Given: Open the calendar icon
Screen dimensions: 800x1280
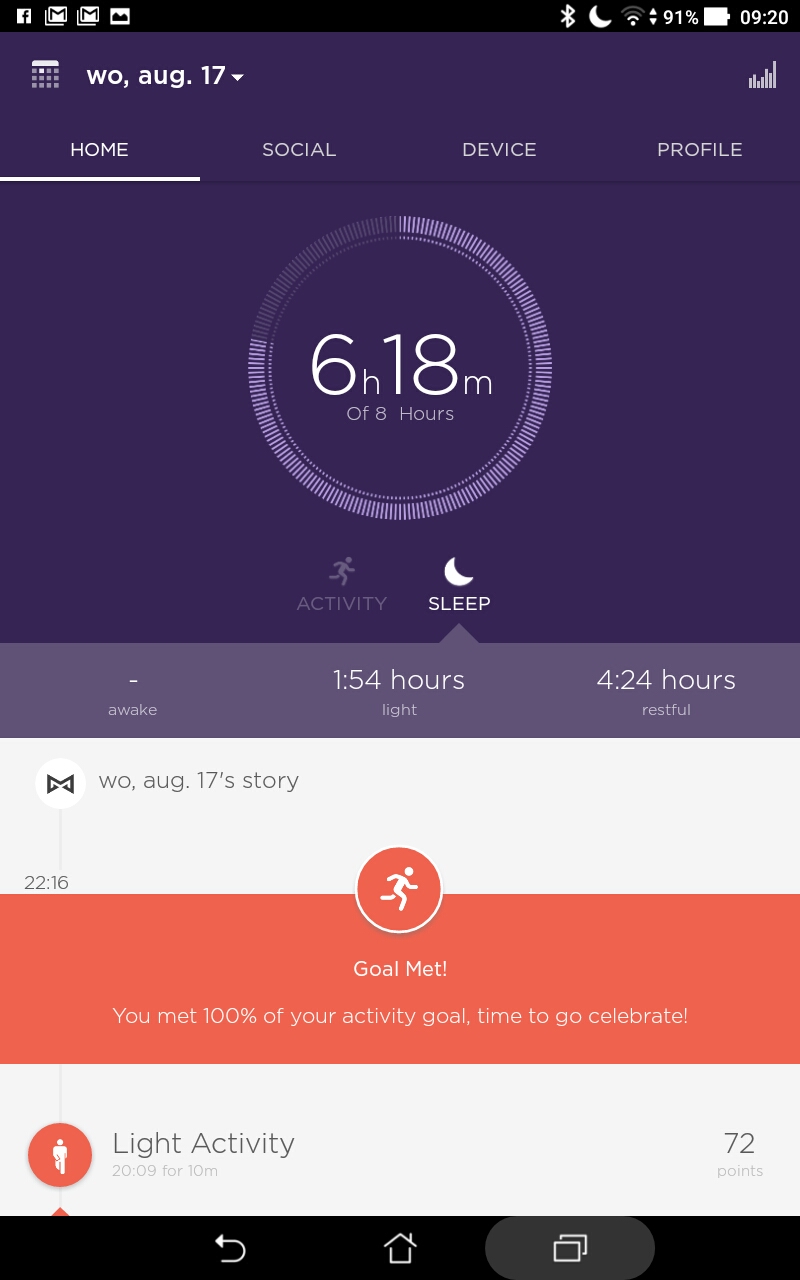Looking at the screenshot, I should click(x=45, y=75).
